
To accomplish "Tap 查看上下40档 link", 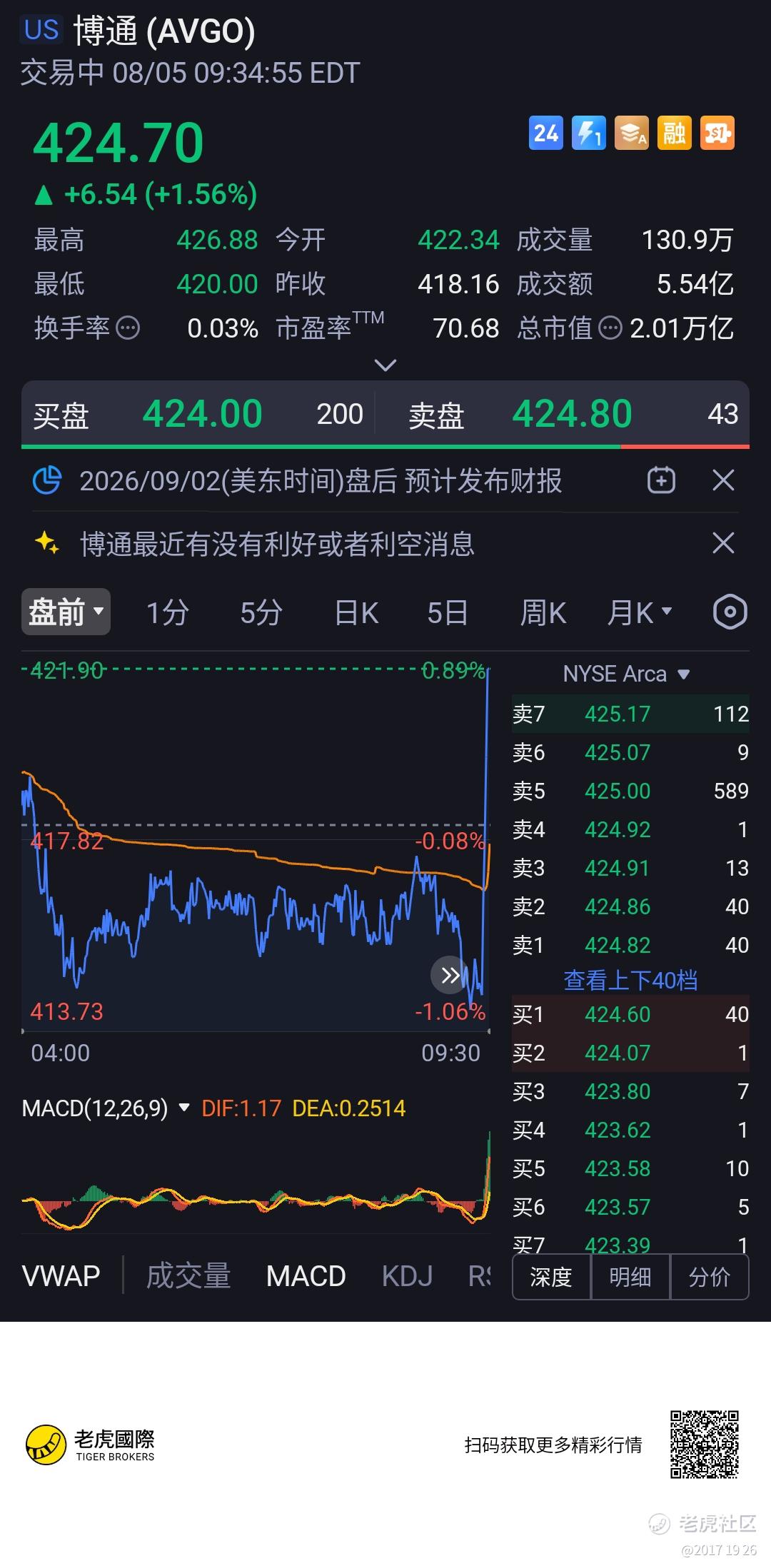I will point(630,980).
